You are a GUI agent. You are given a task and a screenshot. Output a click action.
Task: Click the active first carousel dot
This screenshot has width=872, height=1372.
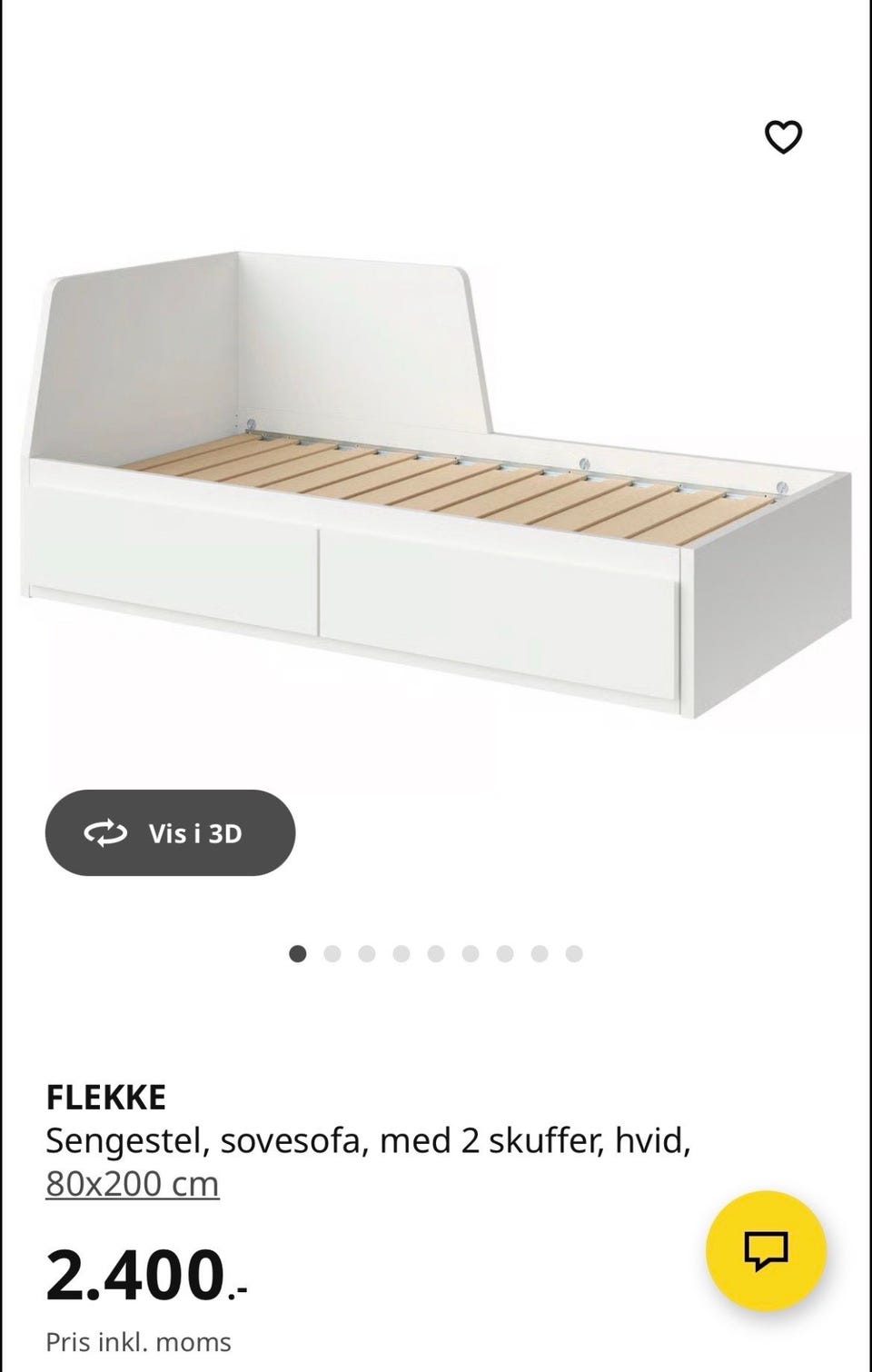295,952
